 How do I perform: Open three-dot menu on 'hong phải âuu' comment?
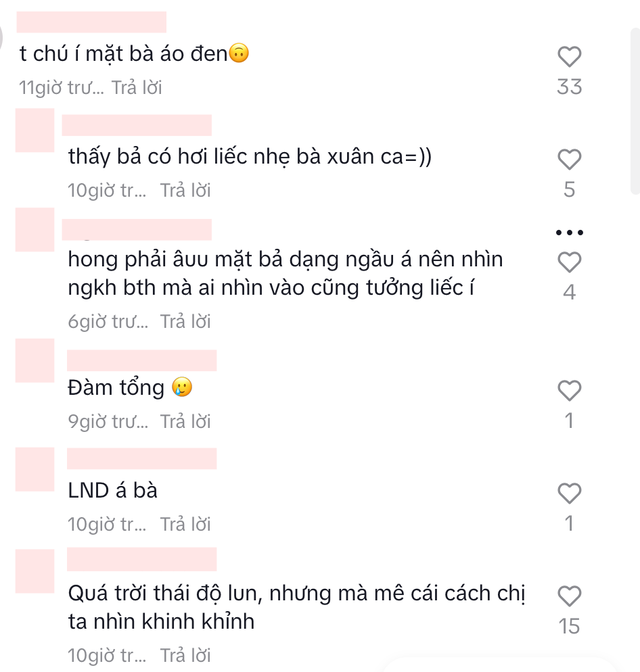(x=569, y=233)
